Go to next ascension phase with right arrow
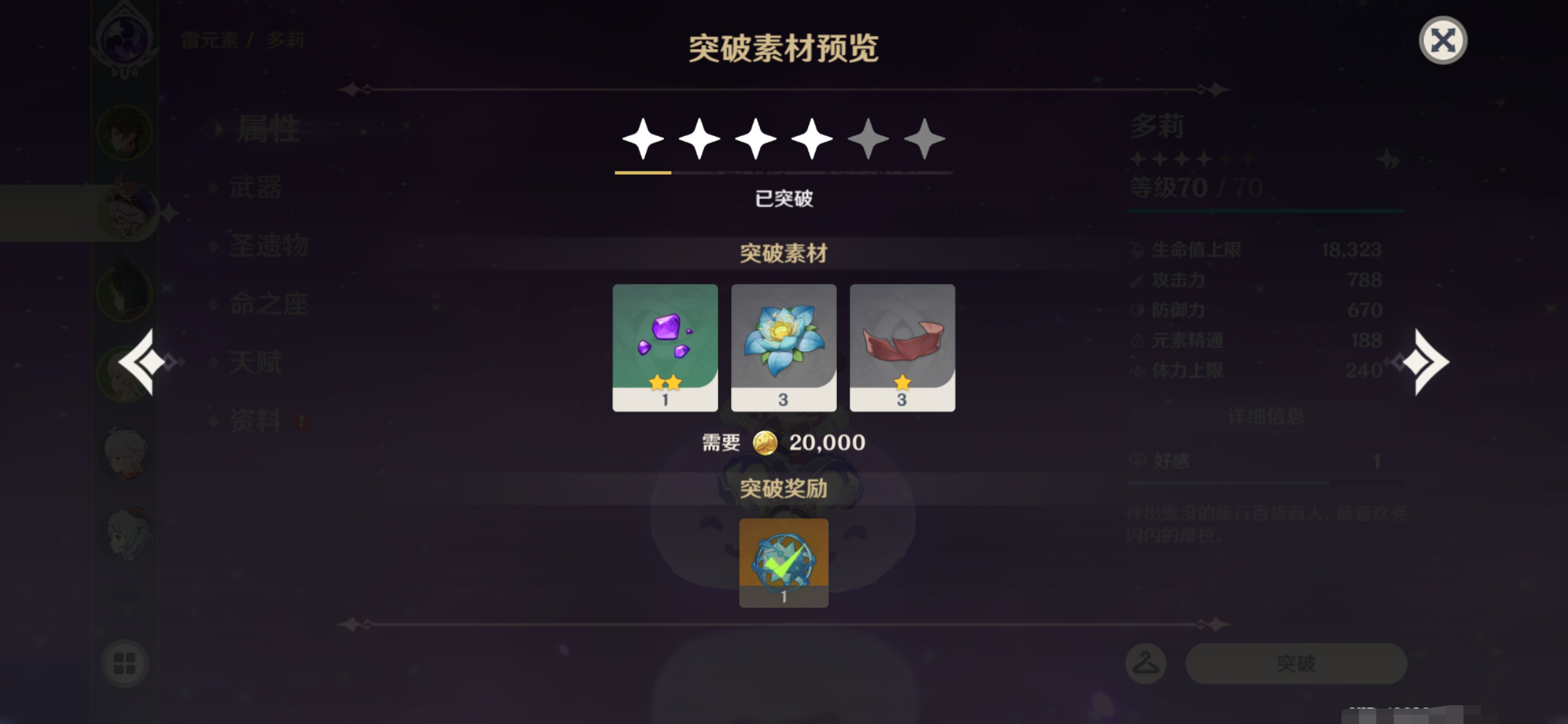 (1427, 362)
